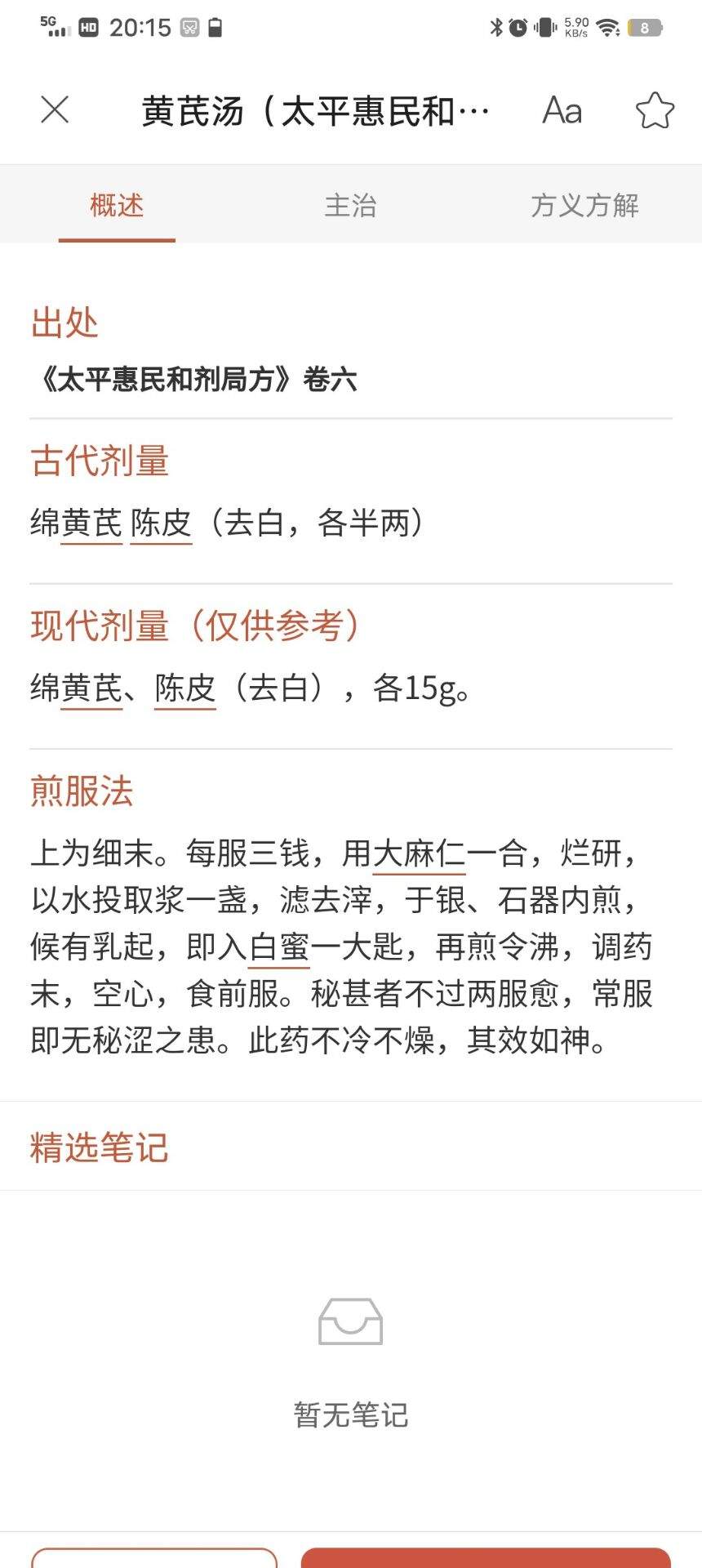Open the 大麻仁 link in 煎服法
702x1568 pixels.
(419, 853)
